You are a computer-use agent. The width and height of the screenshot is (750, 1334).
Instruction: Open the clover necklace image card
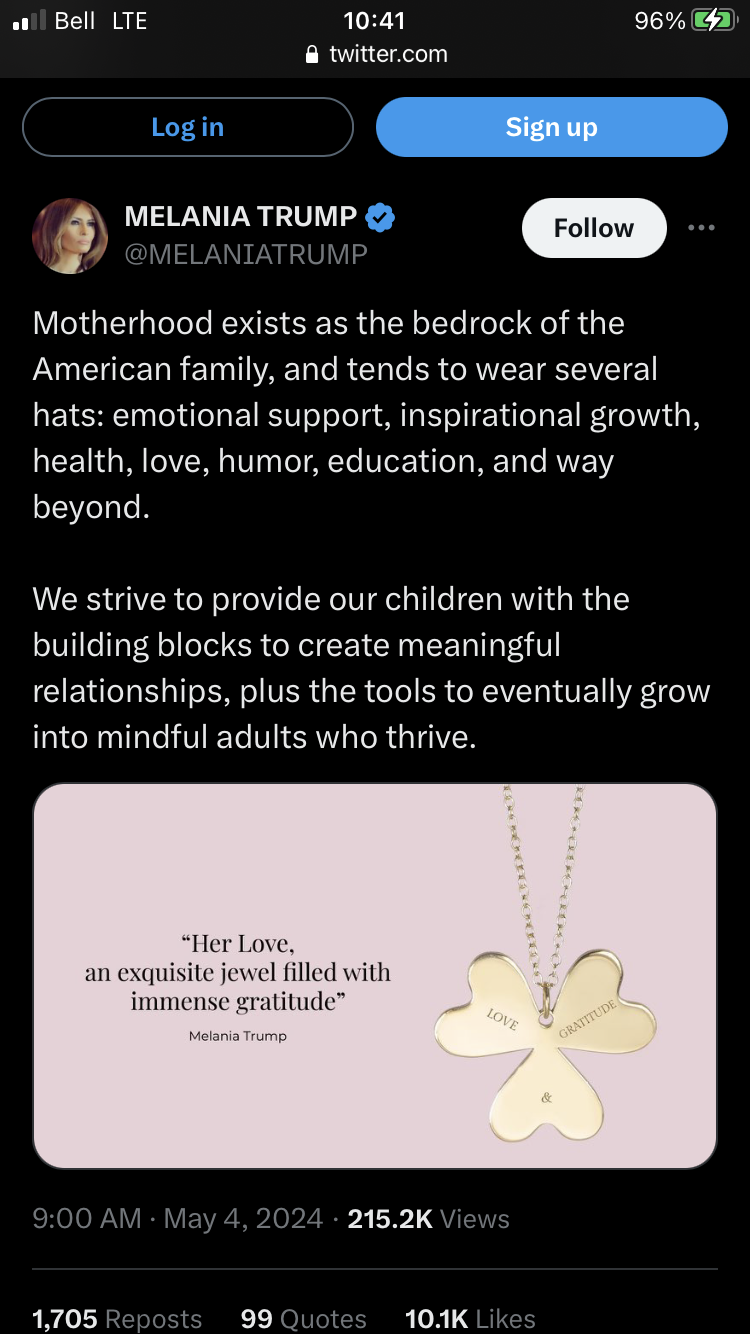[375, 976]
